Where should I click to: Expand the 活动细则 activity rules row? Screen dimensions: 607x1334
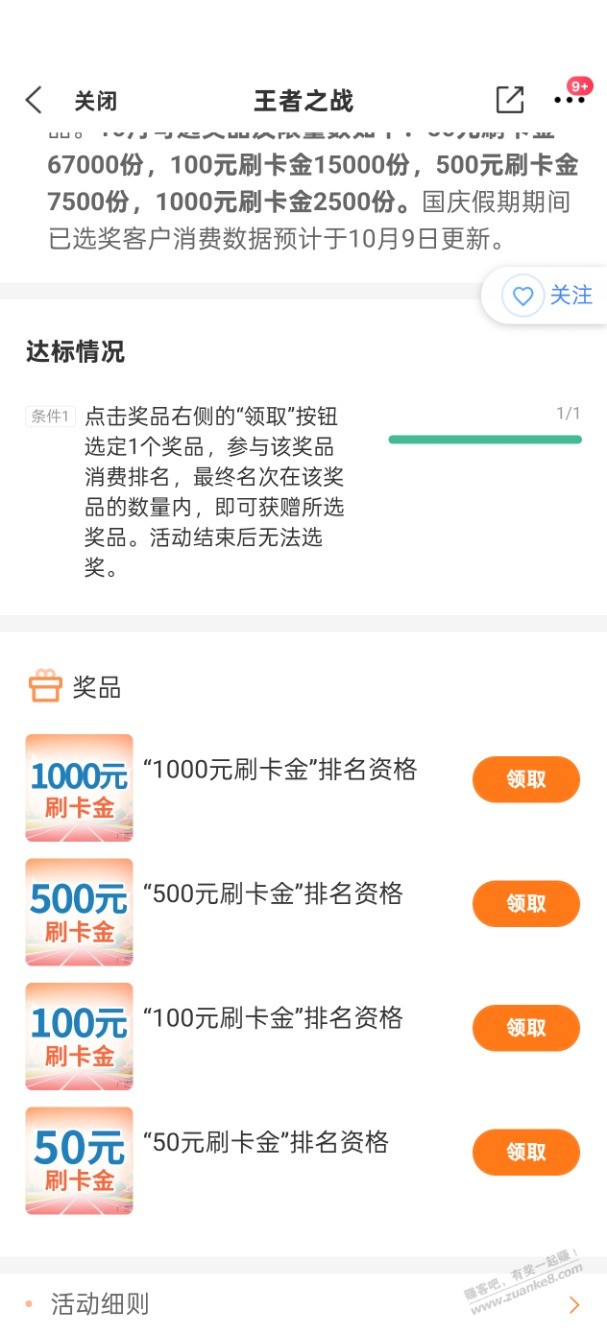click(x=303, y=1304)
